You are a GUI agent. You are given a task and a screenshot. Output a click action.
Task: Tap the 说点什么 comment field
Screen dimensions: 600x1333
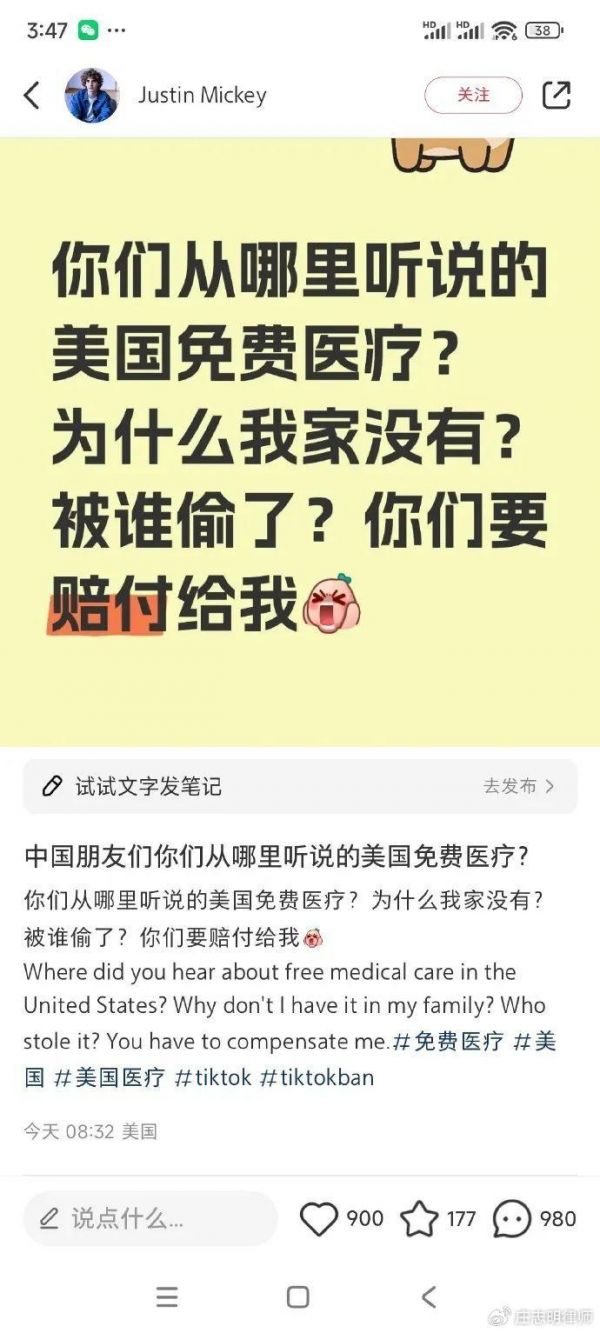pos(150,1218)
